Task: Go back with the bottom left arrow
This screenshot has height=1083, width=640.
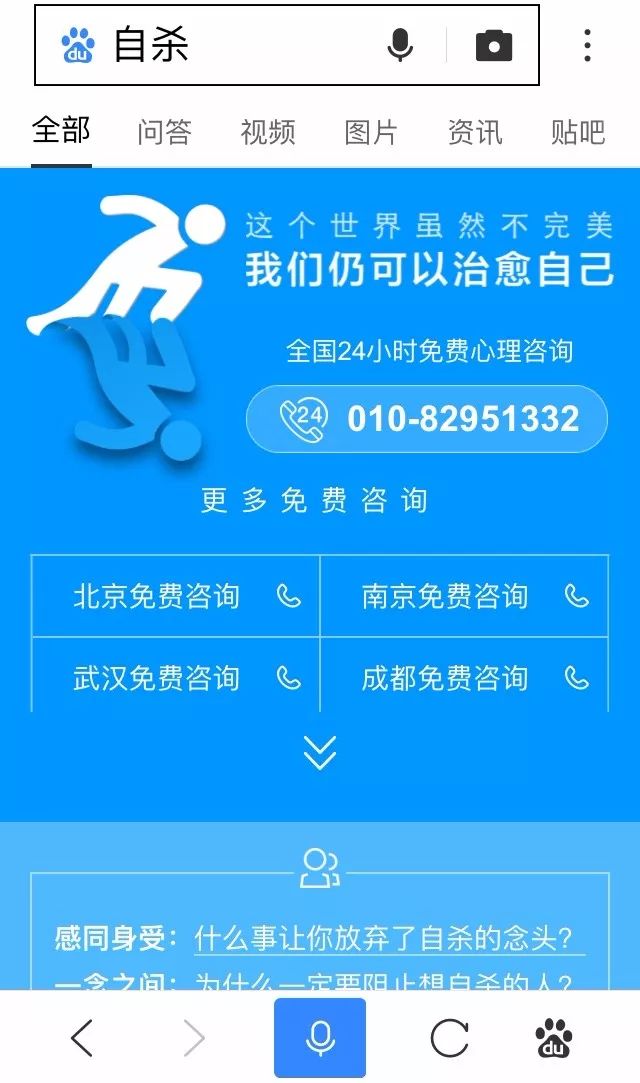Action: tap(83, 1039)
